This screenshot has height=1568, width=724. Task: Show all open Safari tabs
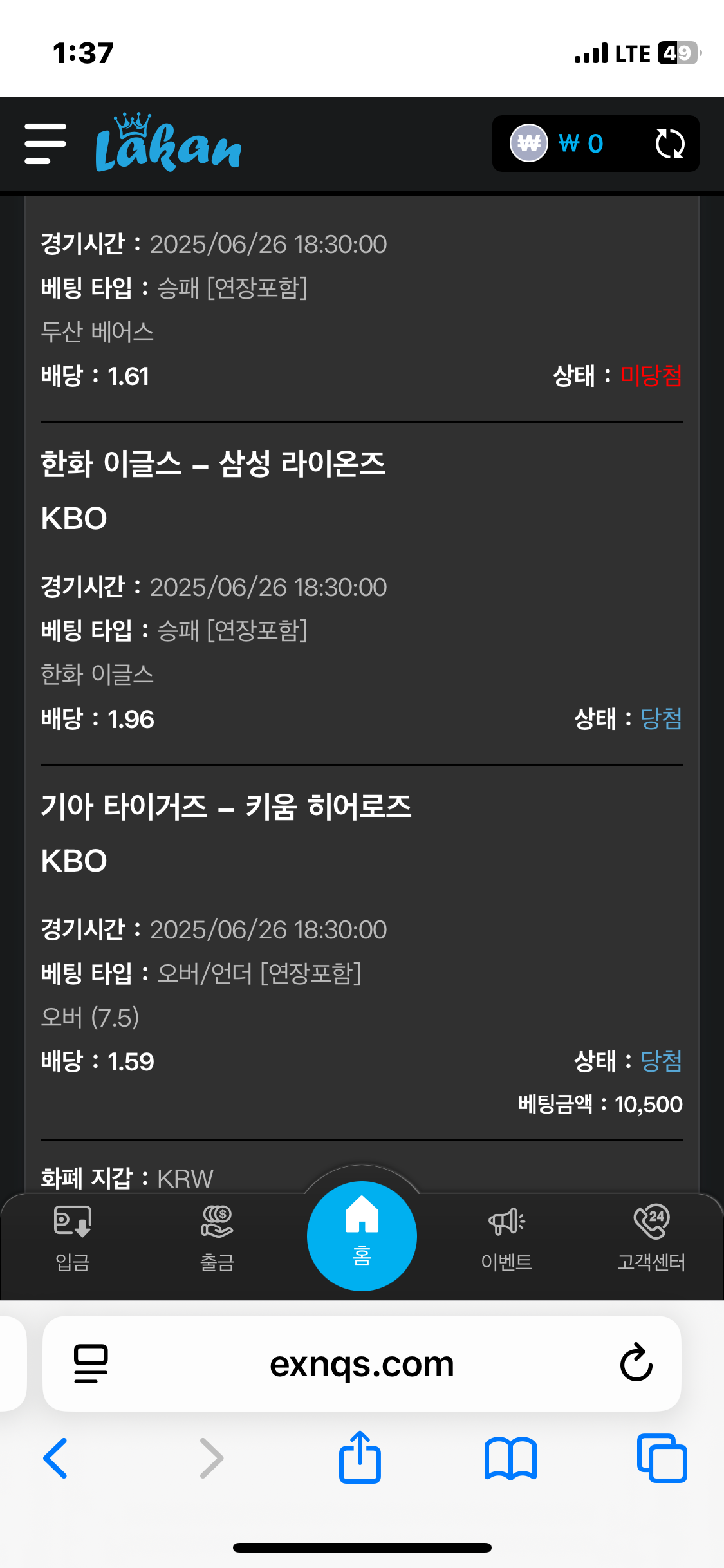pos(662,1458)
